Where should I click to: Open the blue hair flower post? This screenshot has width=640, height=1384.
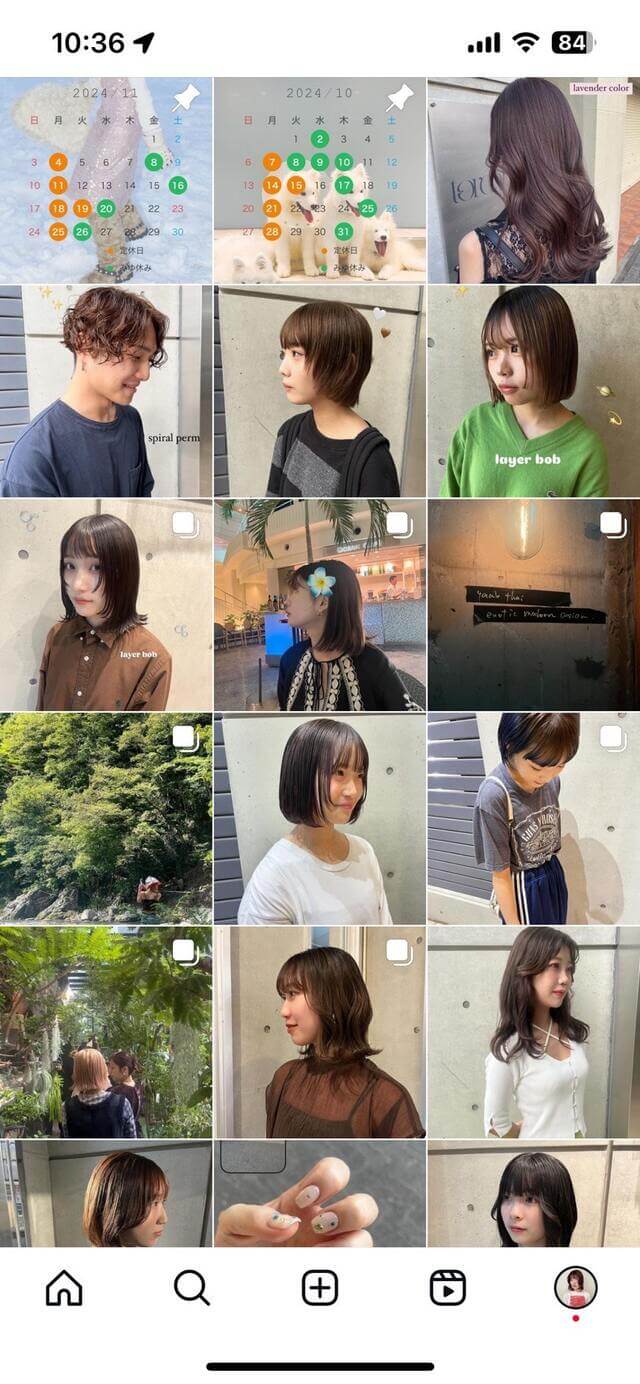coord(320,605)
